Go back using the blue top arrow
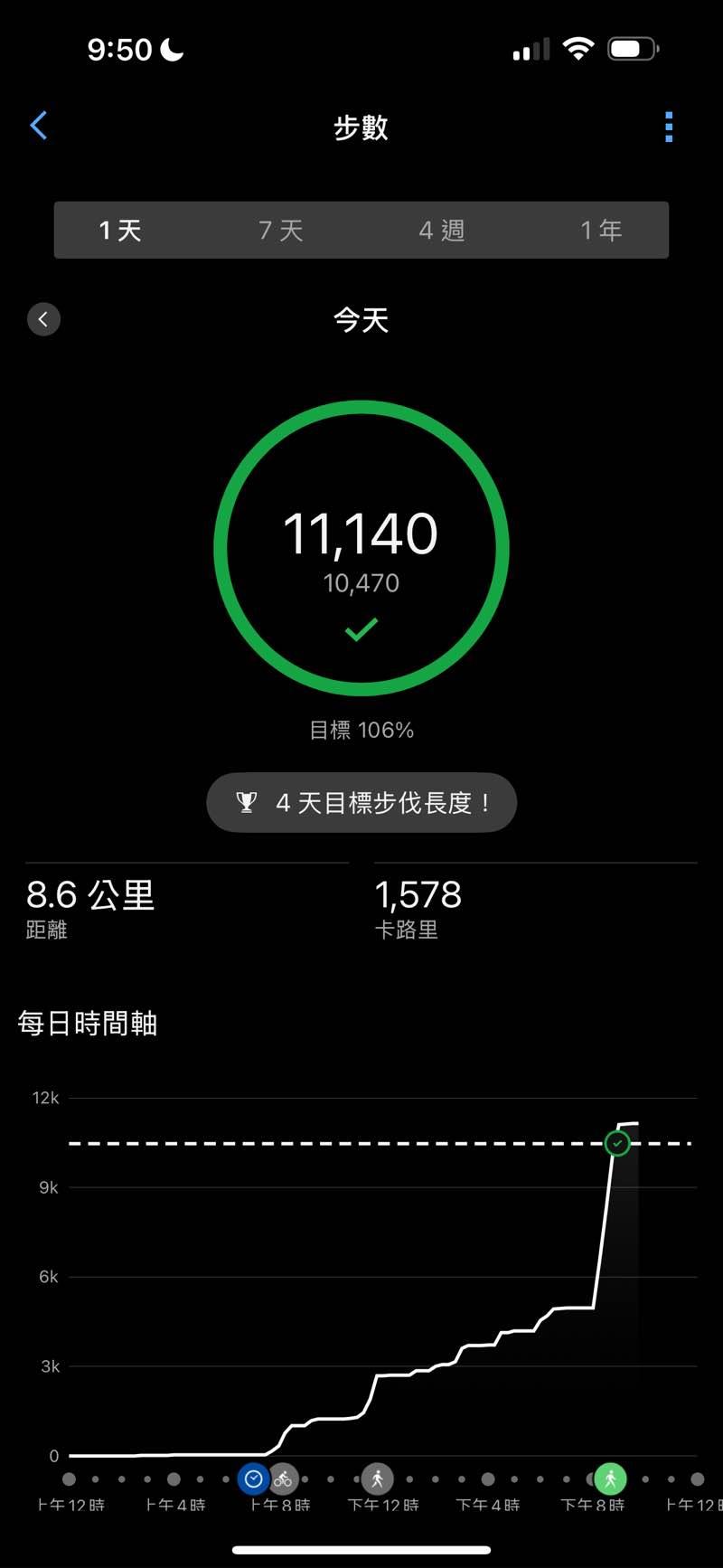Screen dimensions: 723x1568 coord(39,126)
